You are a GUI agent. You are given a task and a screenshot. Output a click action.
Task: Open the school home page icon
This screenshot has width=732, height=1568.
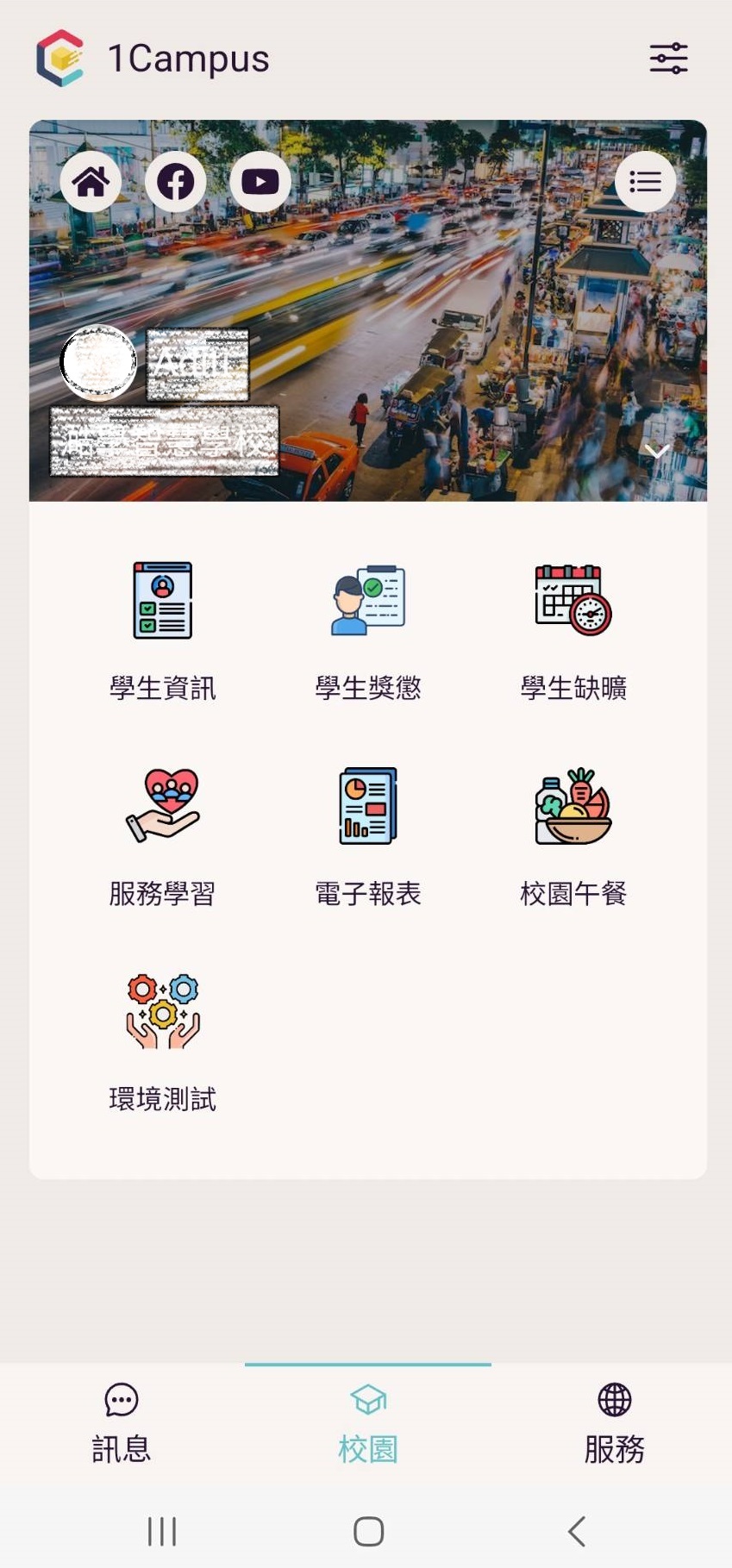(91, 182)
